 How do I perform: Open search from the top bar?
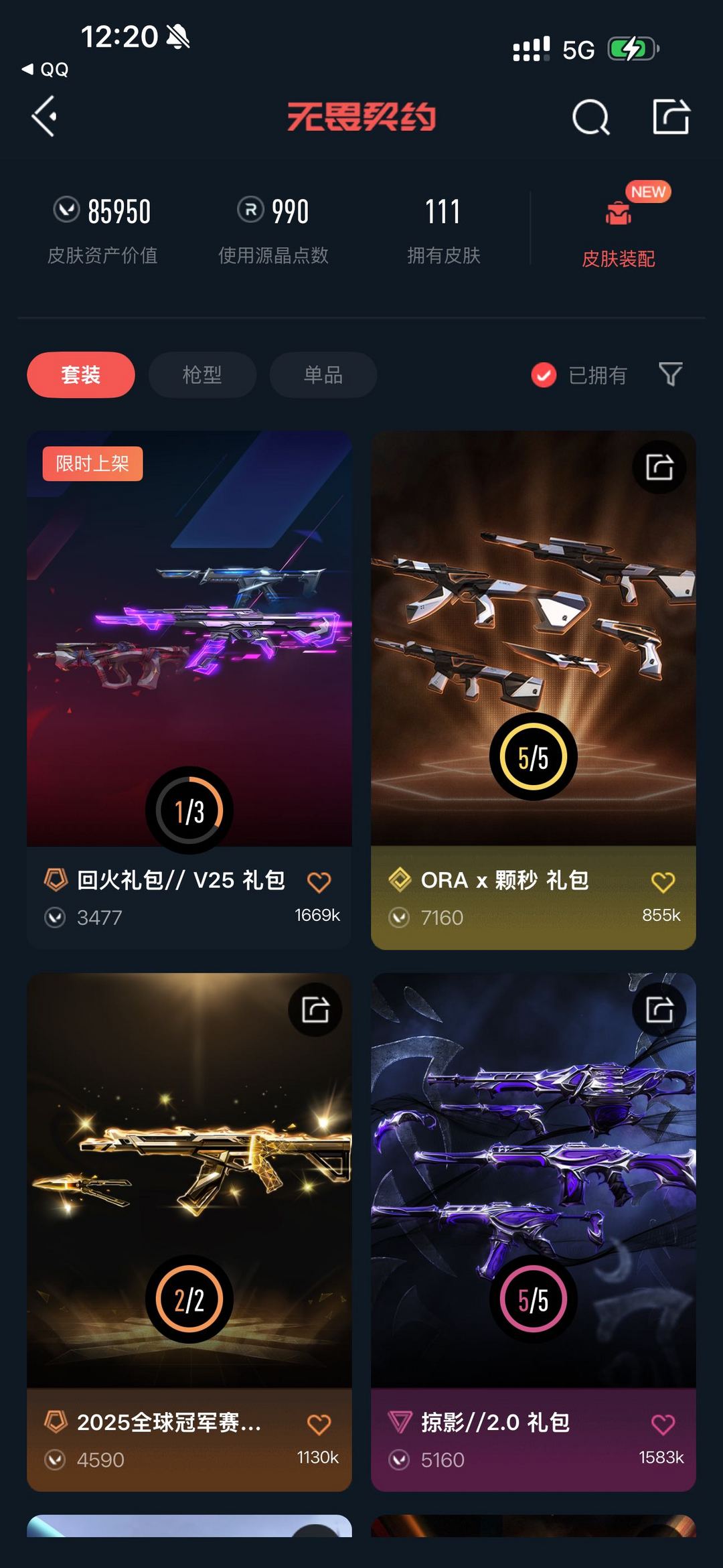click(590, 118)
